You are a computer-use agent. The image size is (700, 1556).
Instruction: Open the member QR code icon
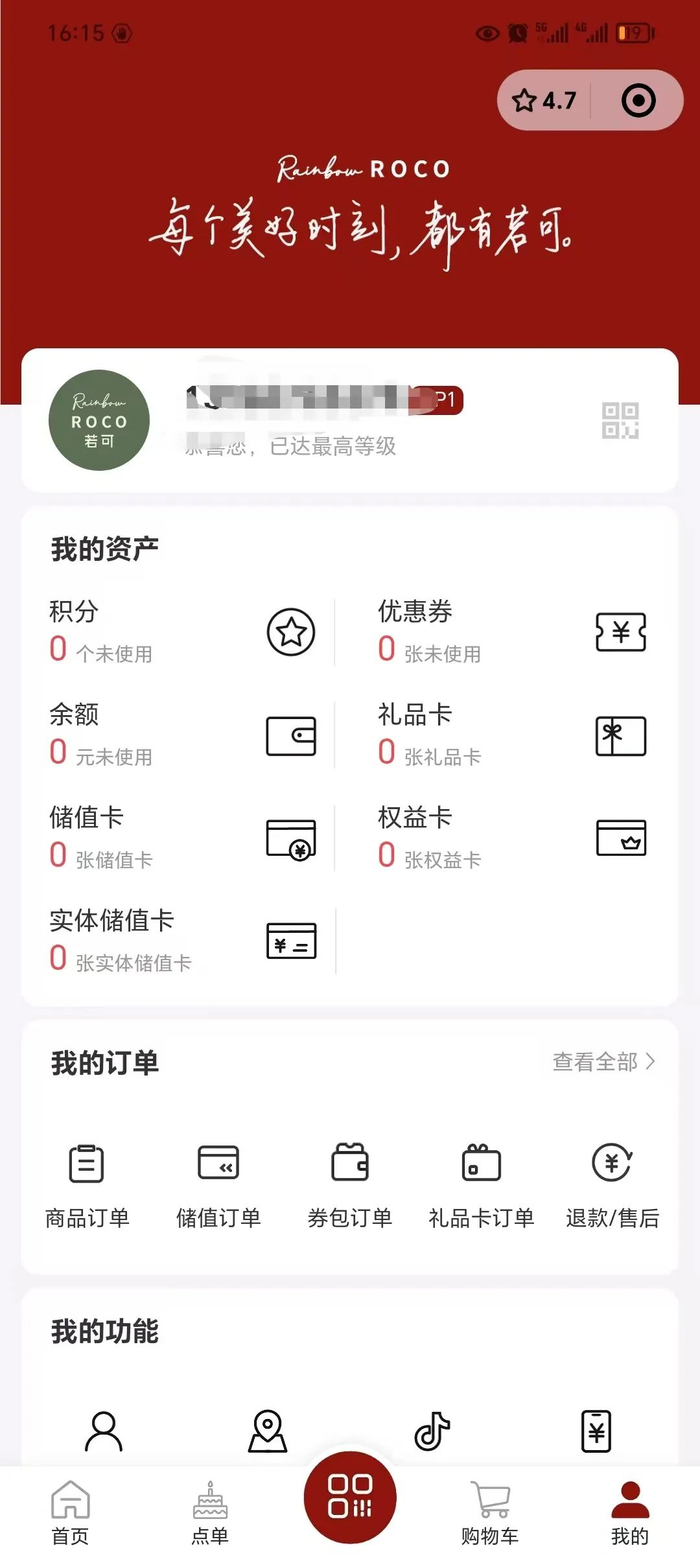pyautogui.click(x=620, y=420)
